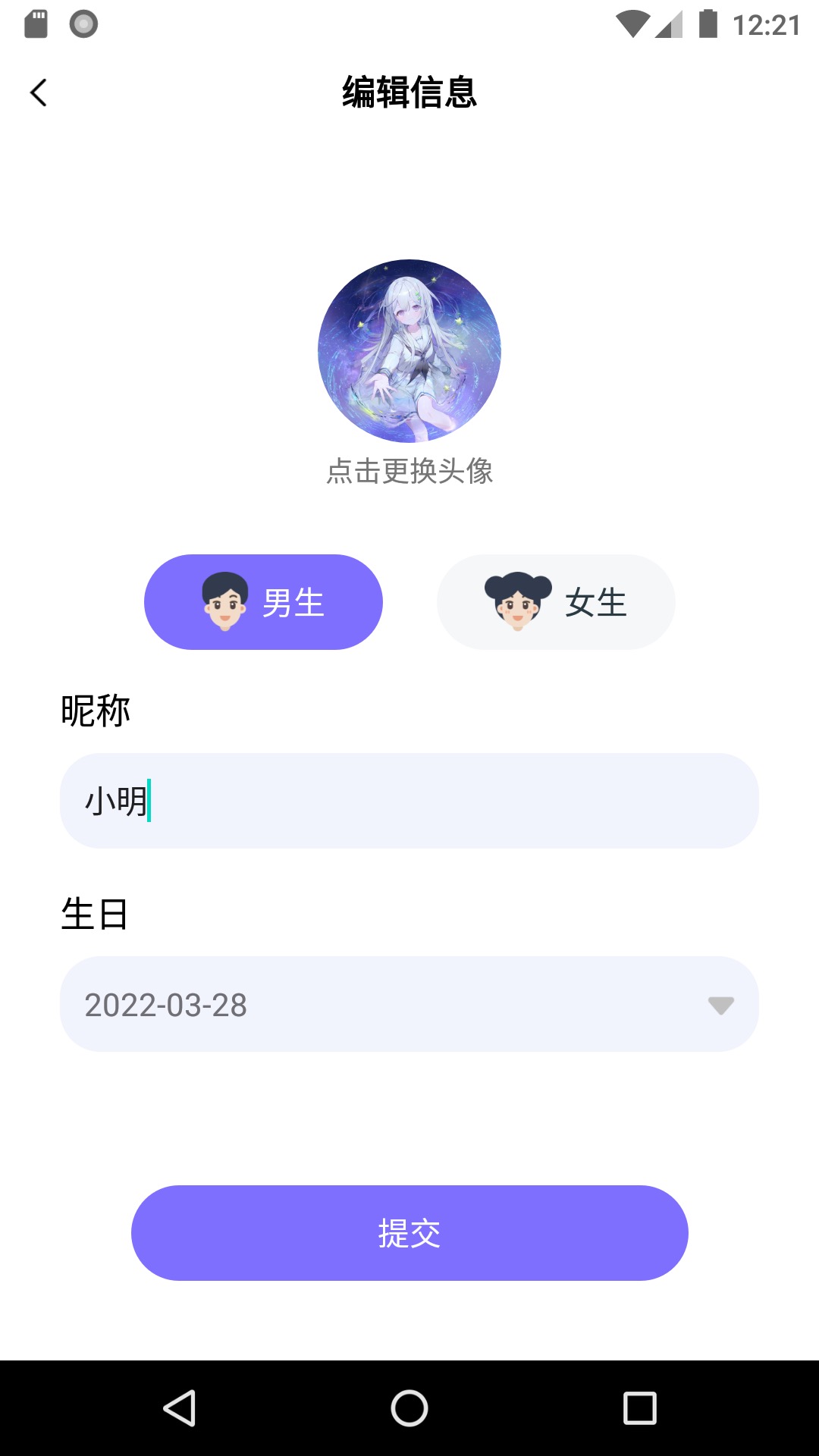Expand the 生日 date selector
This screenshot has width=819, height=1456.
point(409,1006)
